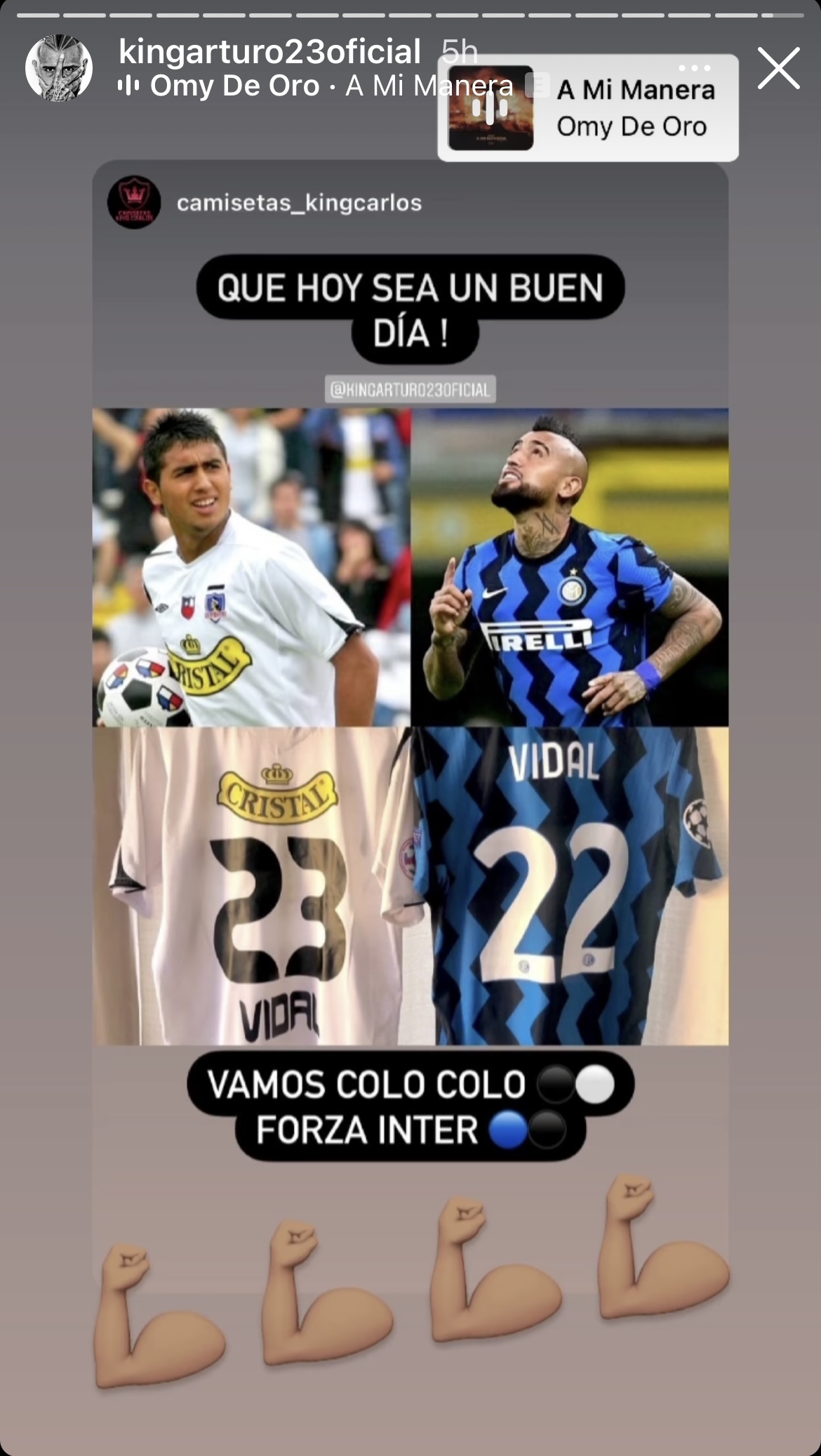This screenshot has height=1456, width=821.
Task: Open the A Mi Manera music sticker
Action: point(588,109)
